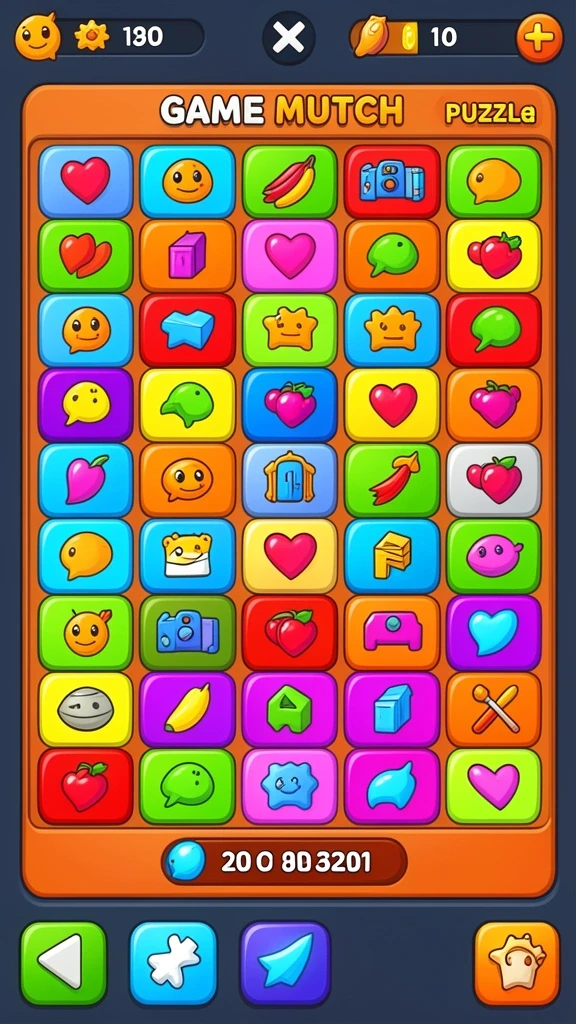Viewport: 576px width, 1024px height.
Task: Activate the purple paper-plane booster
Action: click(285, 963)
